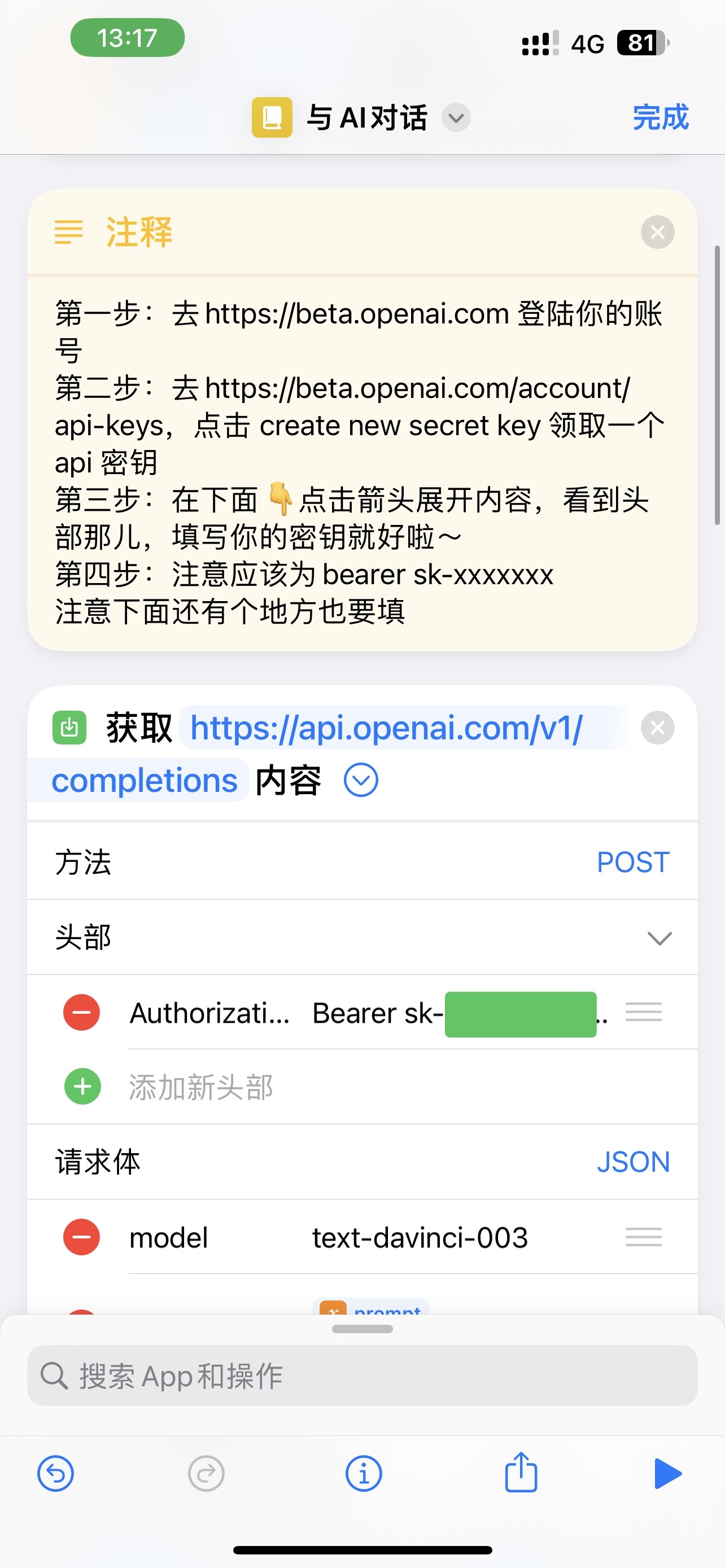Viewport: 725px width, 1568px height.
Task: Undo the last change
Action: [x=55, y=1474]
